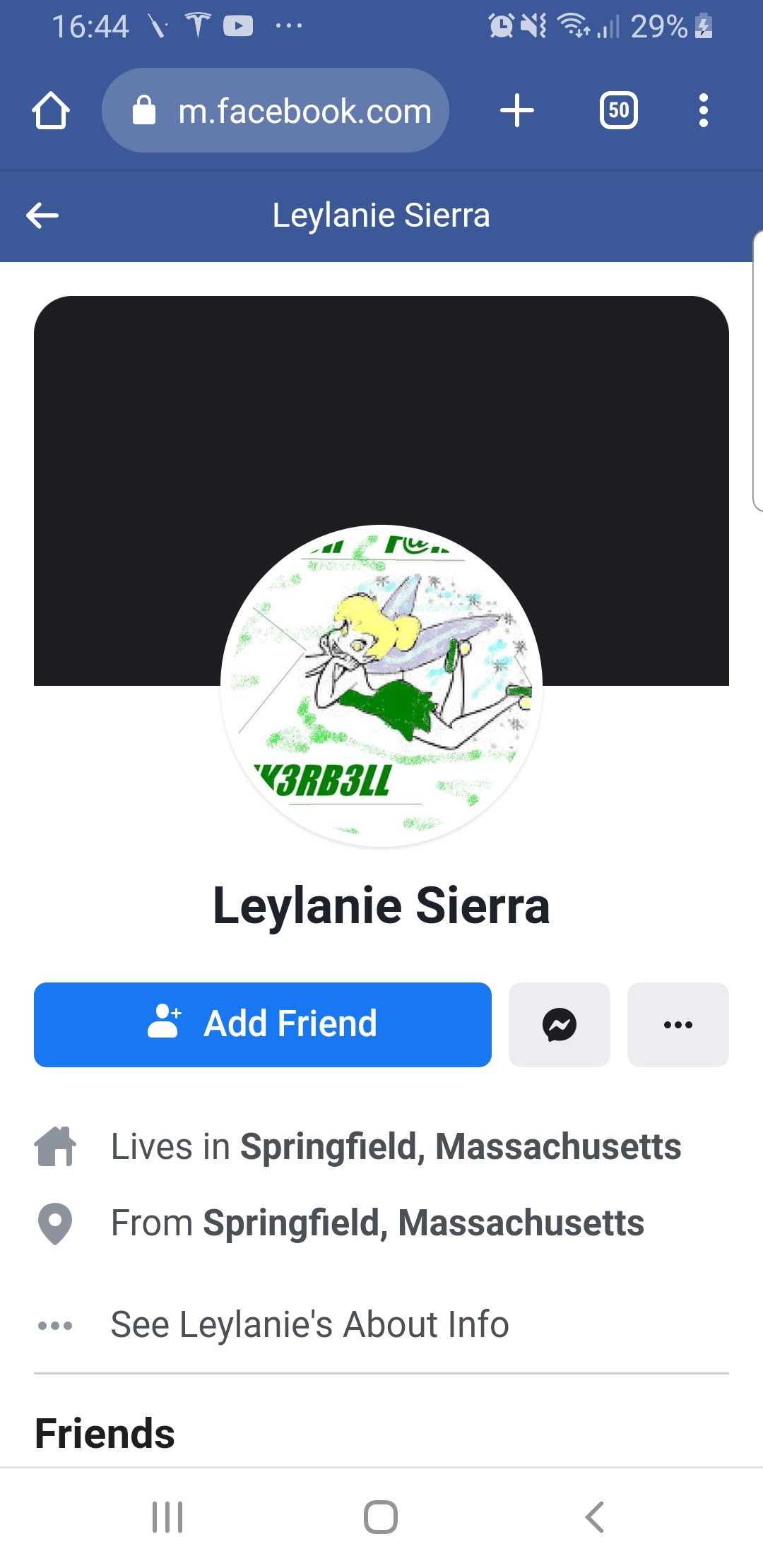Open recent apps from navigation bar

point(167,1516)
